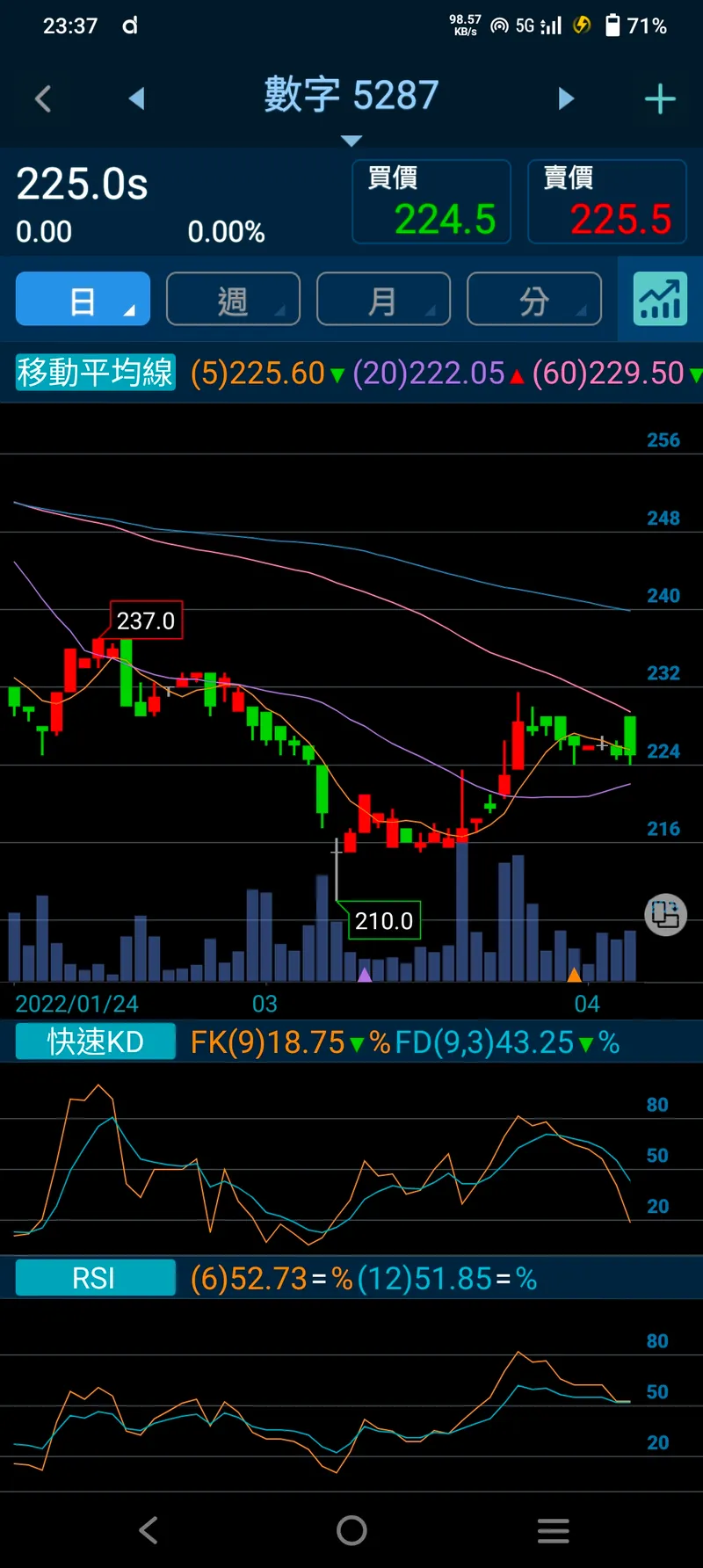Go back using the top-left arrow
The image size is (703, 1568).
click(x=43, y=98)
